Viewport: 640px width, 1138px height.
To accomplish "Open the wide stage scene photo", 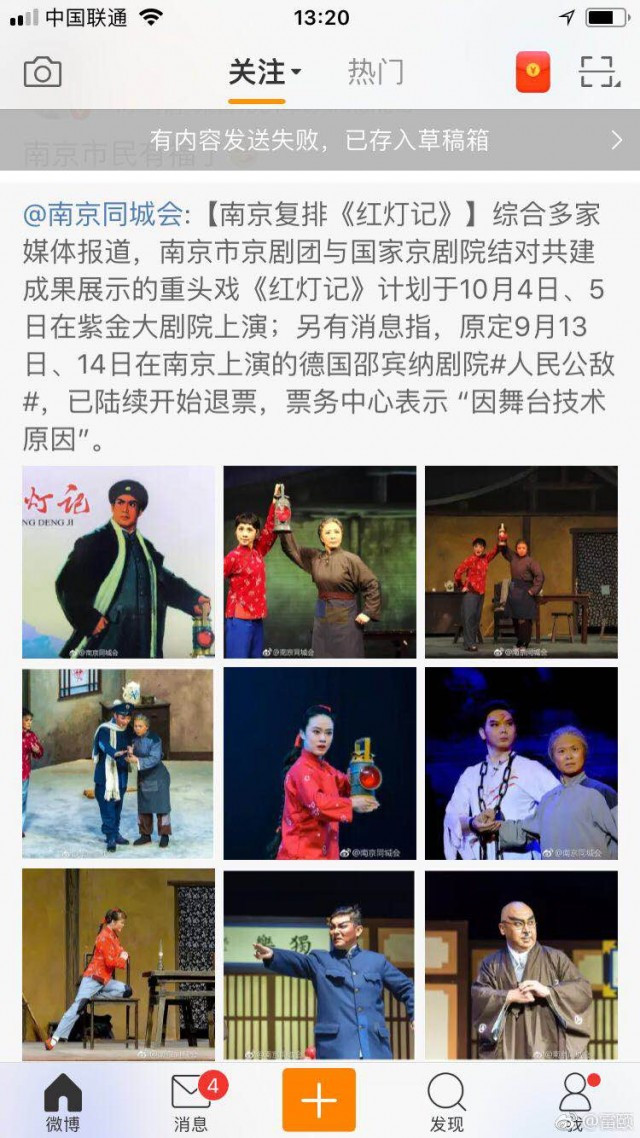I will [x=521, y=561].
